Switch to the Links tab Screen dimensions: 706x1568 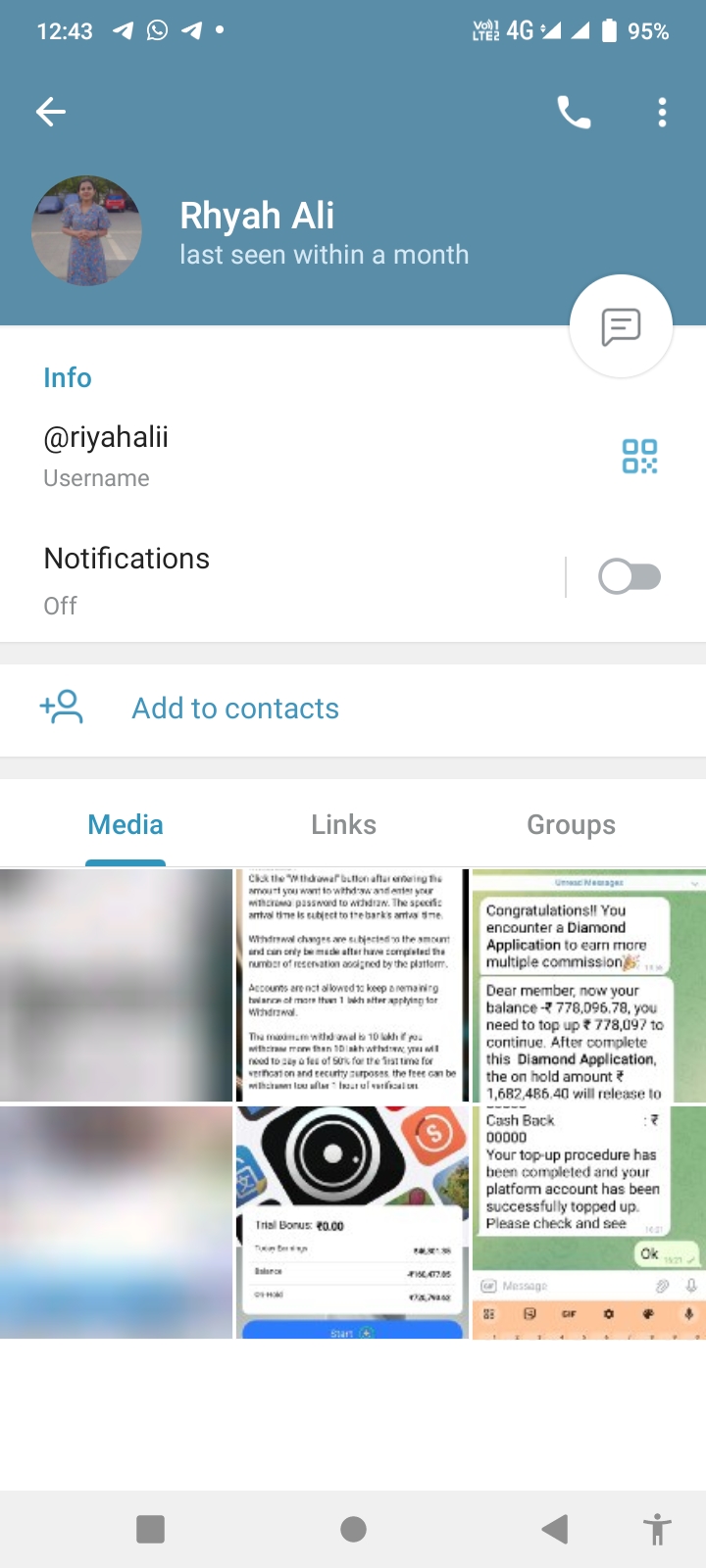[x=343, y=825]
